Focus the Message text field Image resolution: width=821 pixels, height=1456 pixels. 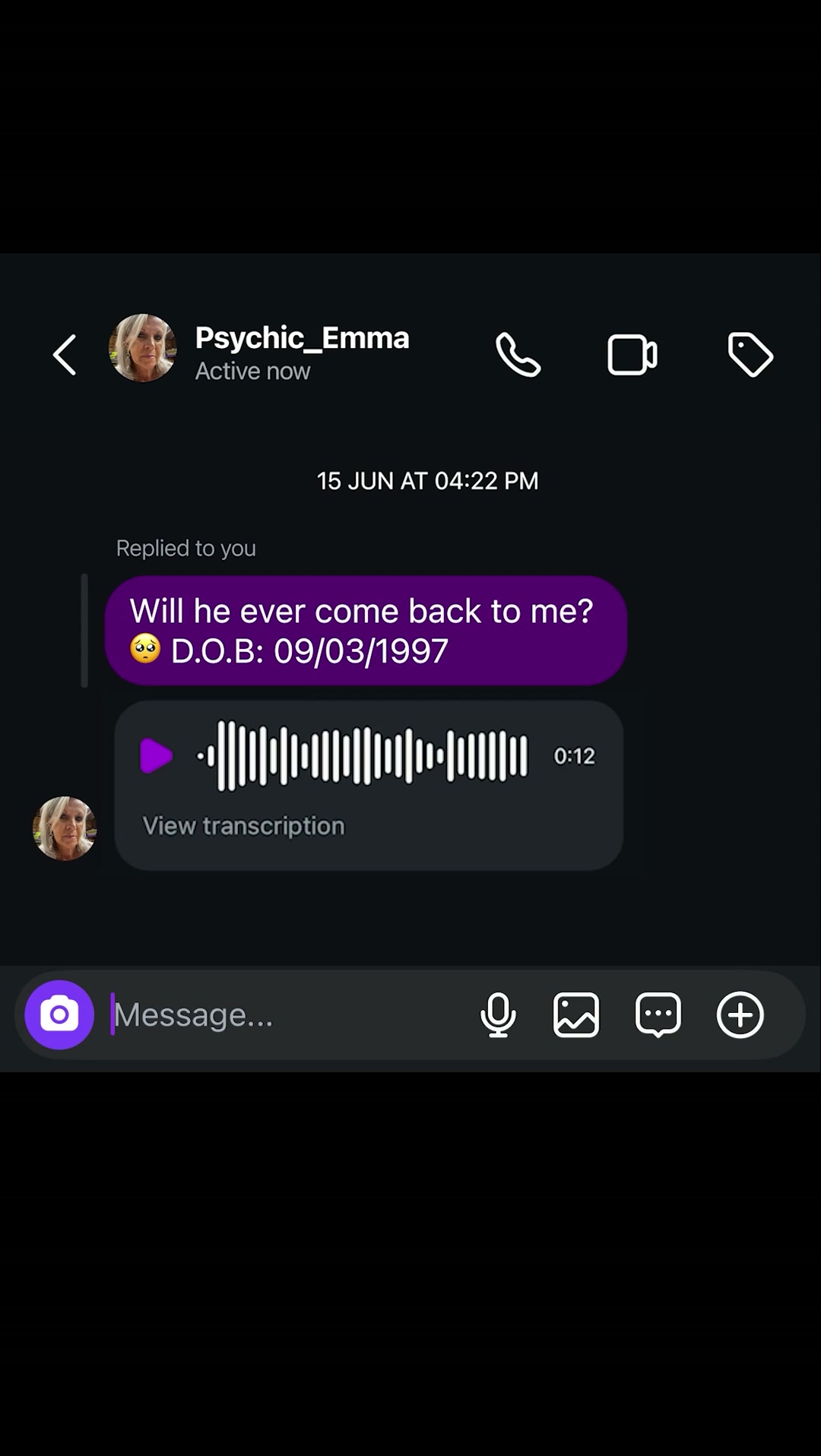(289, 1015)
